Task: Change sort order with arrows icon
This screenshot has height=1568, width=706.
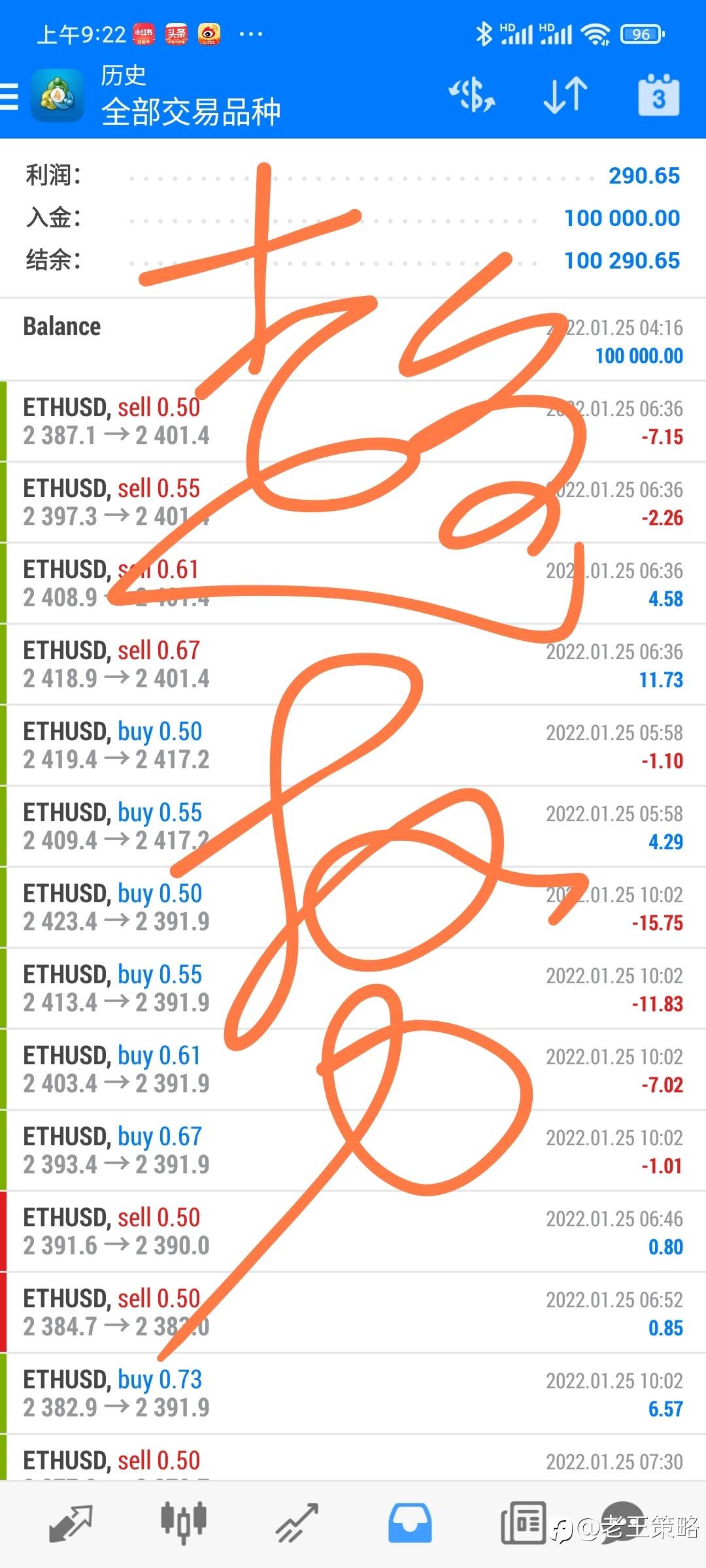Action: (x=565, y=95)
